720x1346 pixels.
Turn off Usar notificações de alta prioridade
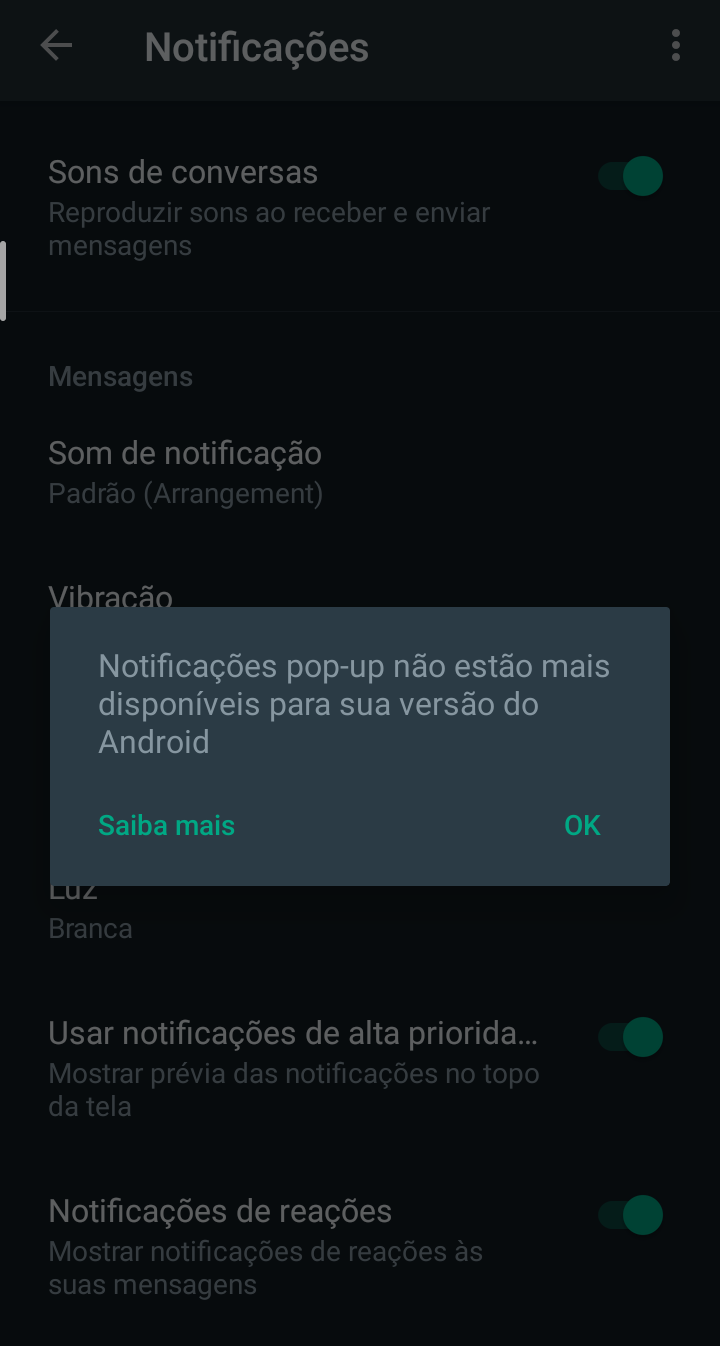631,1037
